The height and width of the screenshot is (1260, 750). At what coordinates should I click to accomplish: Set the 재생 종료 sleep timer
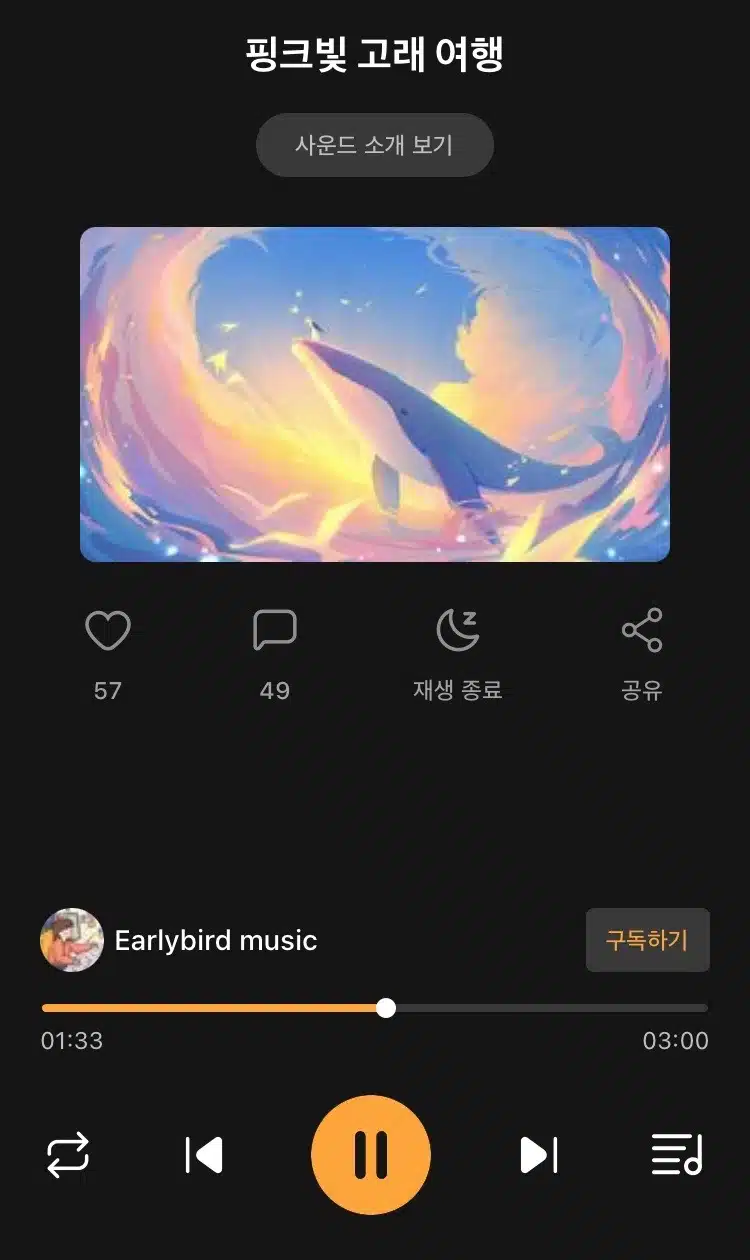coord(458,630)
